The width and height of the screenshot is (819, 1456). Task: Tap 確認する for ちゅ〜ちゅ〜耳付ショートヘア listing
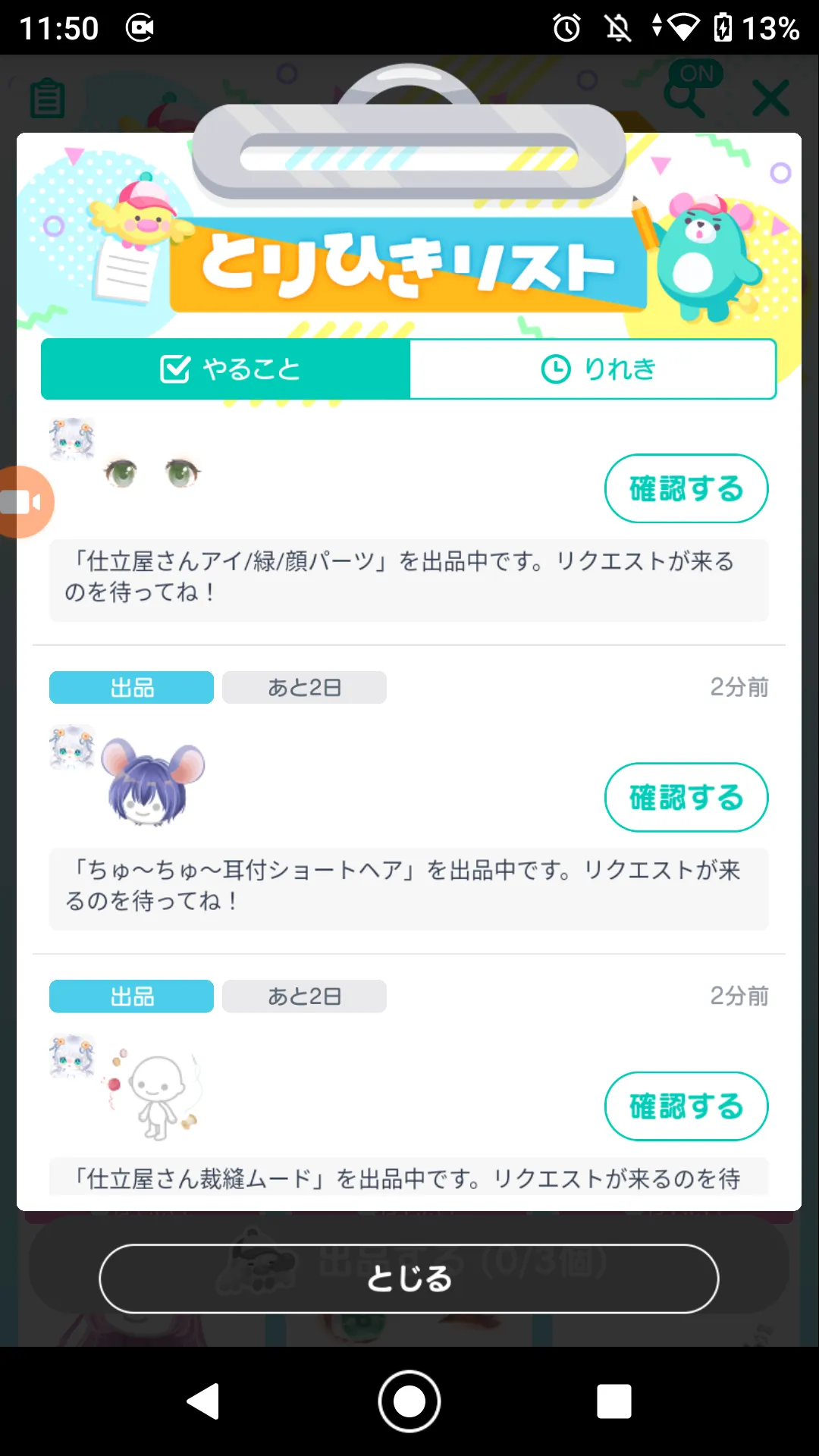click(686, 797)
